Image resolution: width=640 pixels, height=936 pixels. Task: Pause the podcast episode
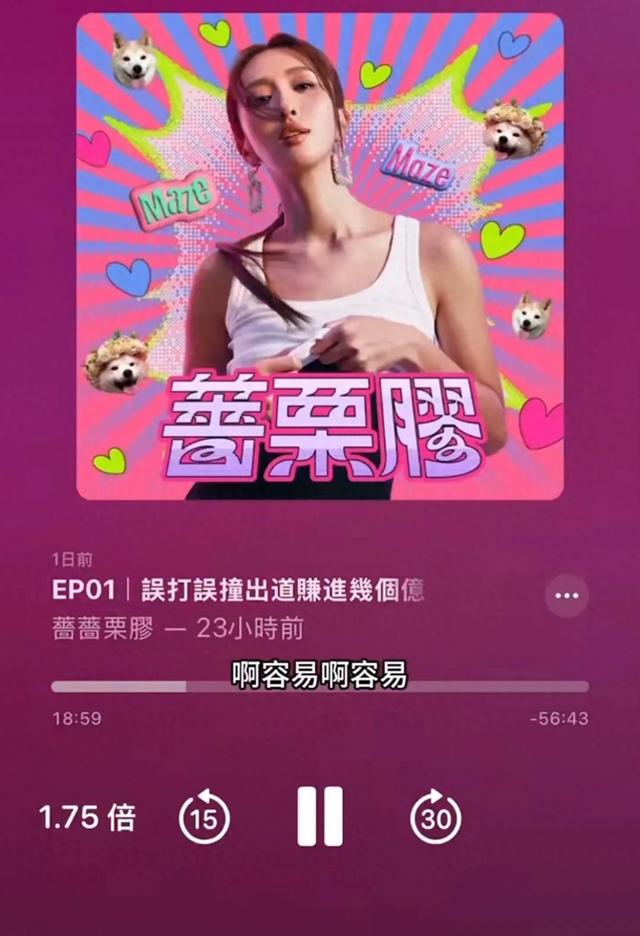(x=320, y=817)
